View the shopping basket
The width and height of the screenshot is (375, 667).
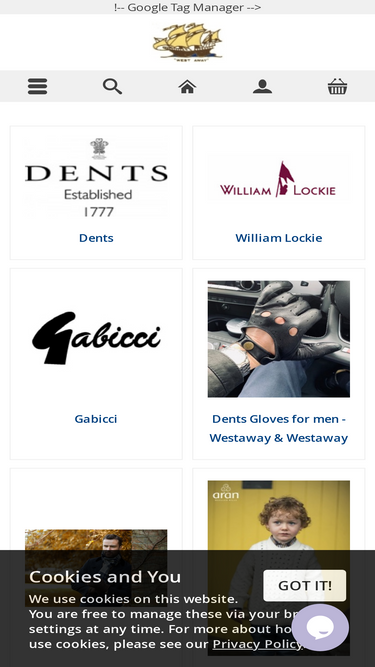(x=337, y=86)
